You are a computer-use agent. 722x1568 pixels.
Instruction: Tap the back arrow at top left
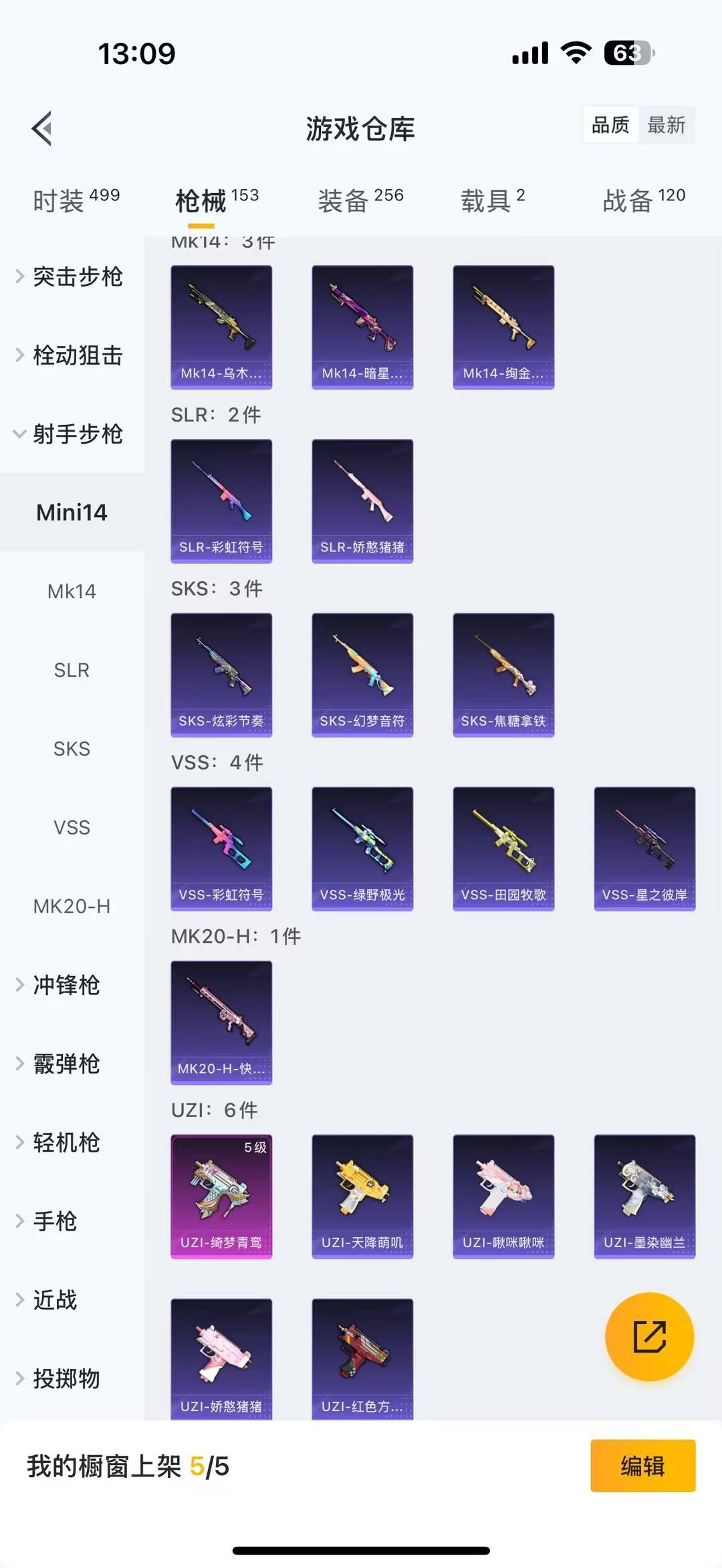coord(41,128)
